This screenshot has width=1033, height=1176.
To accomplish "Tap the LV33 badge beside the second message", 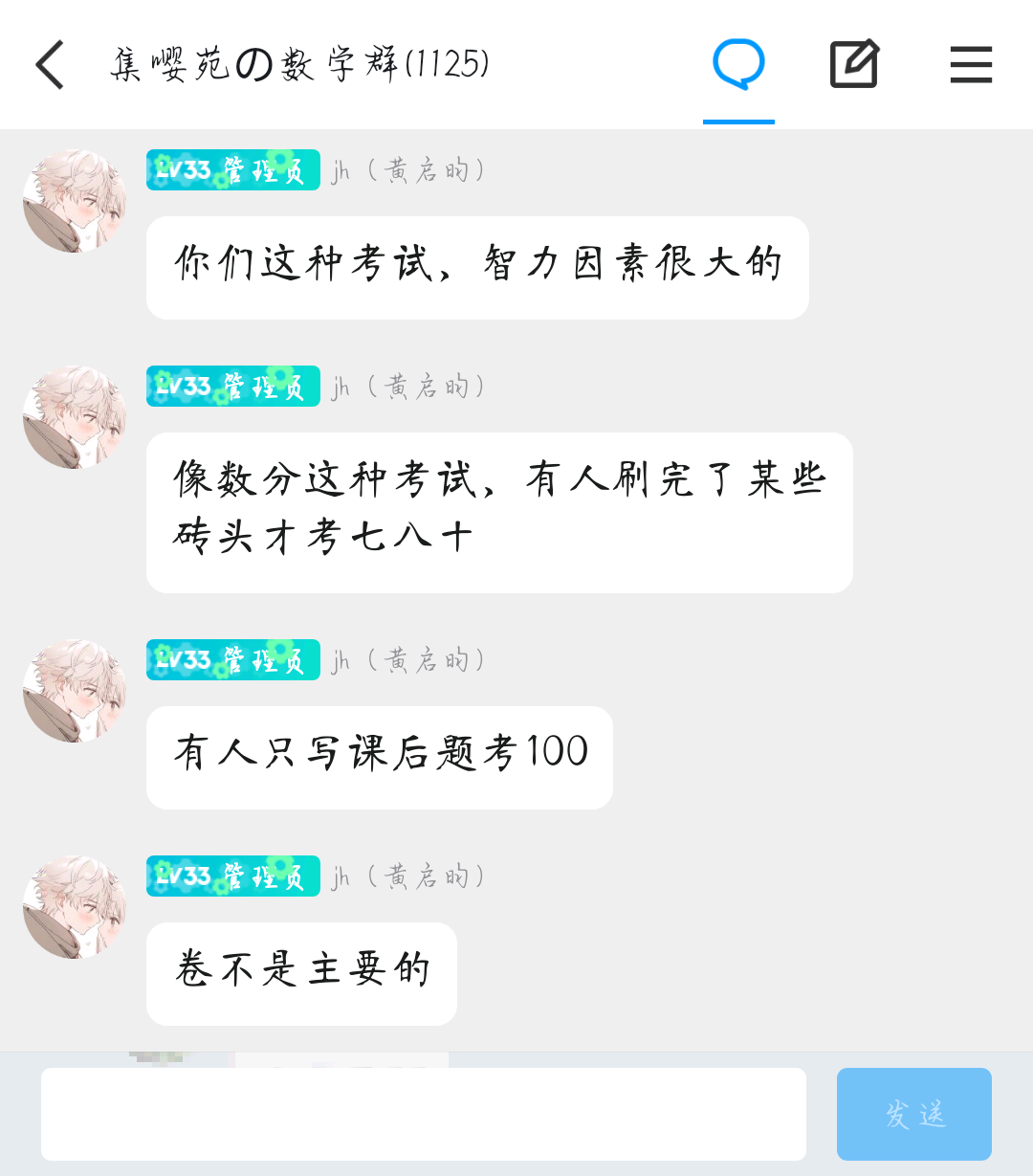I will [232, 386].
